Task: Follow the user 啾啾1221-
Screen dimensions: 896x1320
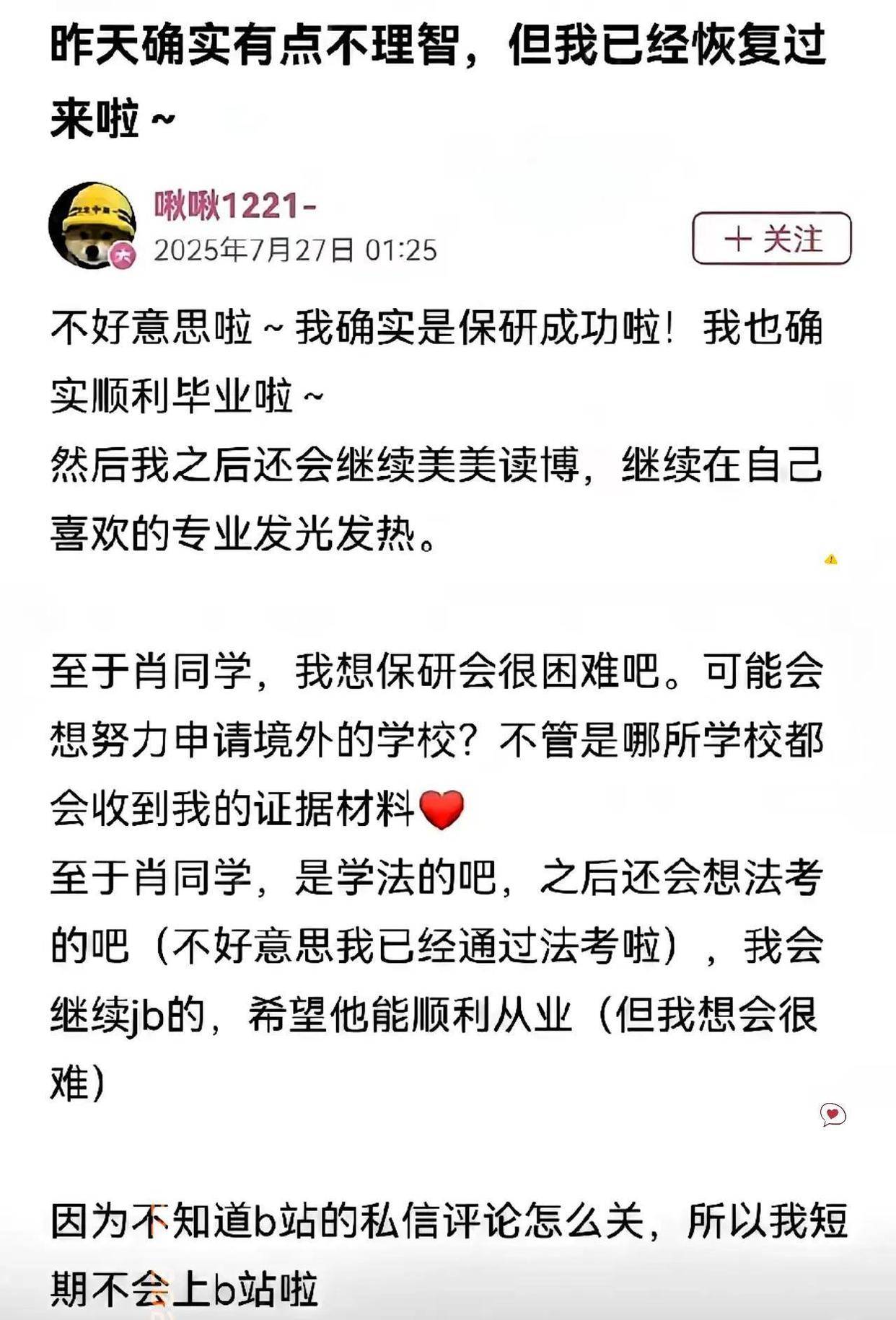Action: [x=771, y=238]
